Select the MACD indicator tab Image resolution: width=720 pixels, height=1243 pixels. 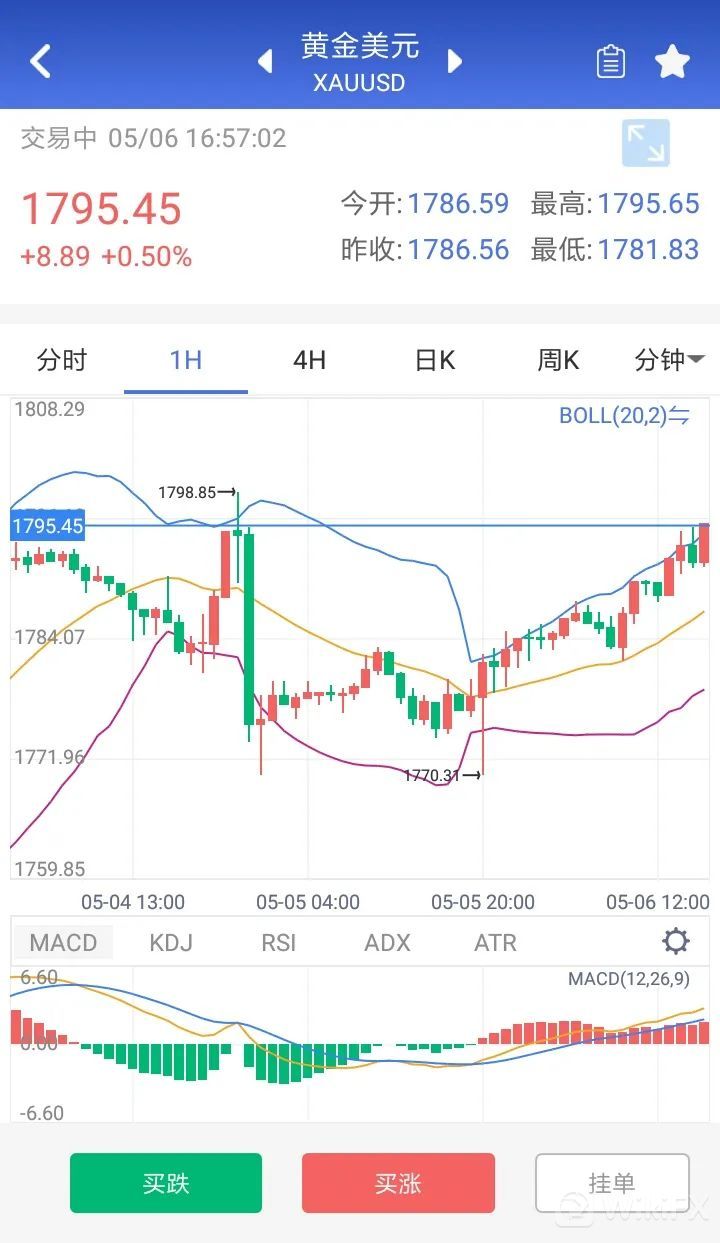pos(63,942)
